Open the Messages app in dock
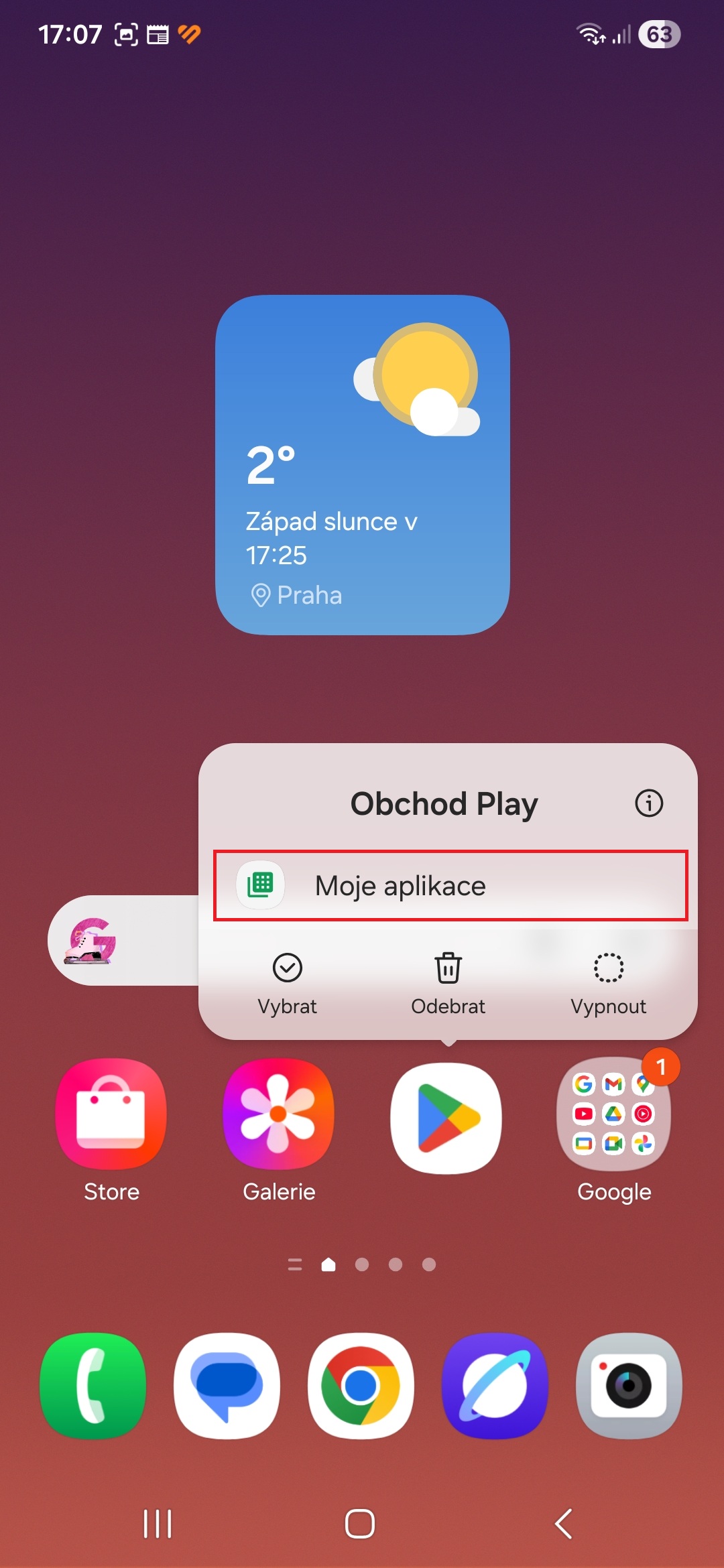Image resolution: width=724 pixels, height=1568 pixels. [x=227, y=1385]
